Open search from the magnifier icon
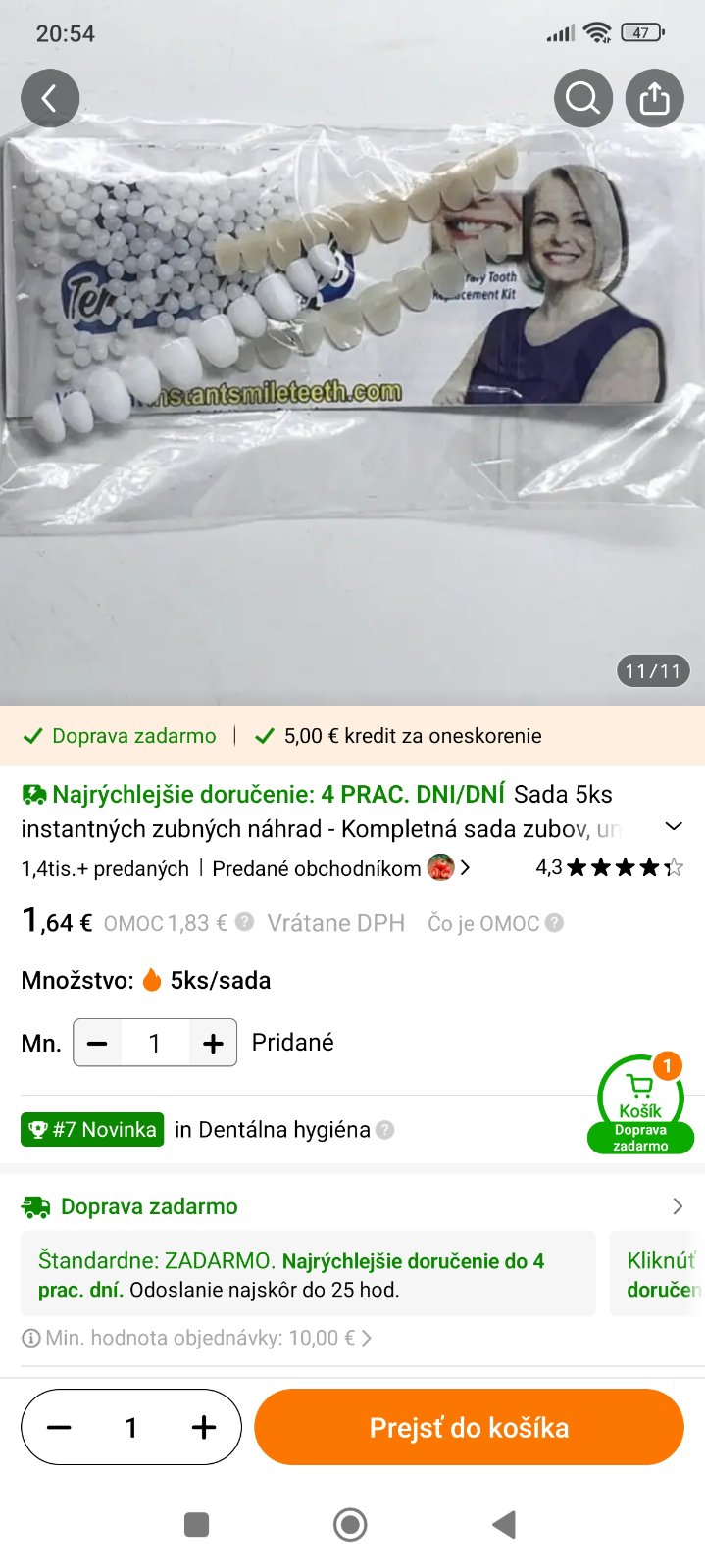Screen dimensions: 705x1568 pyautogui.click(x=582, y=98)
